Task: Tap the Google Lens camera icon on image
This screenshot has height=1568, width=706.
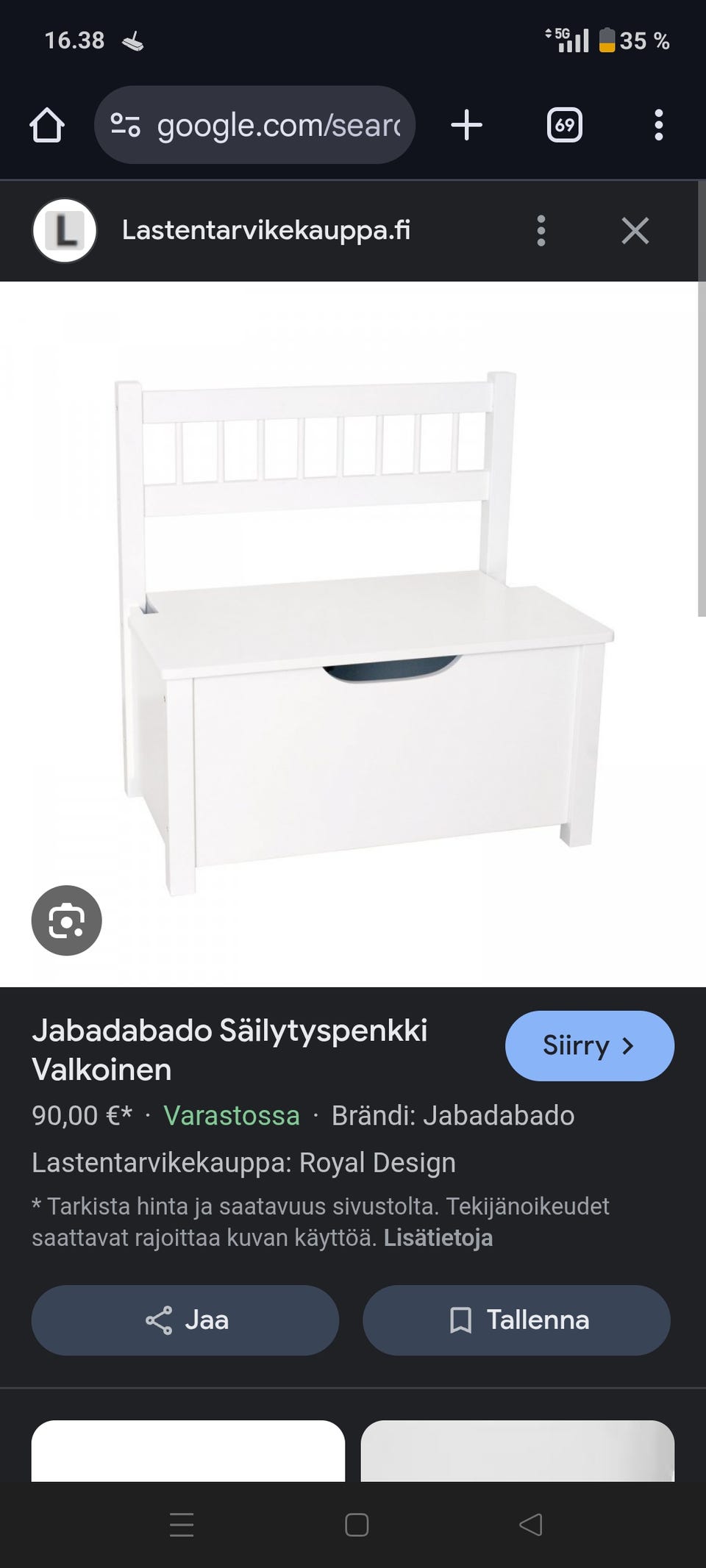Action: 66,921
